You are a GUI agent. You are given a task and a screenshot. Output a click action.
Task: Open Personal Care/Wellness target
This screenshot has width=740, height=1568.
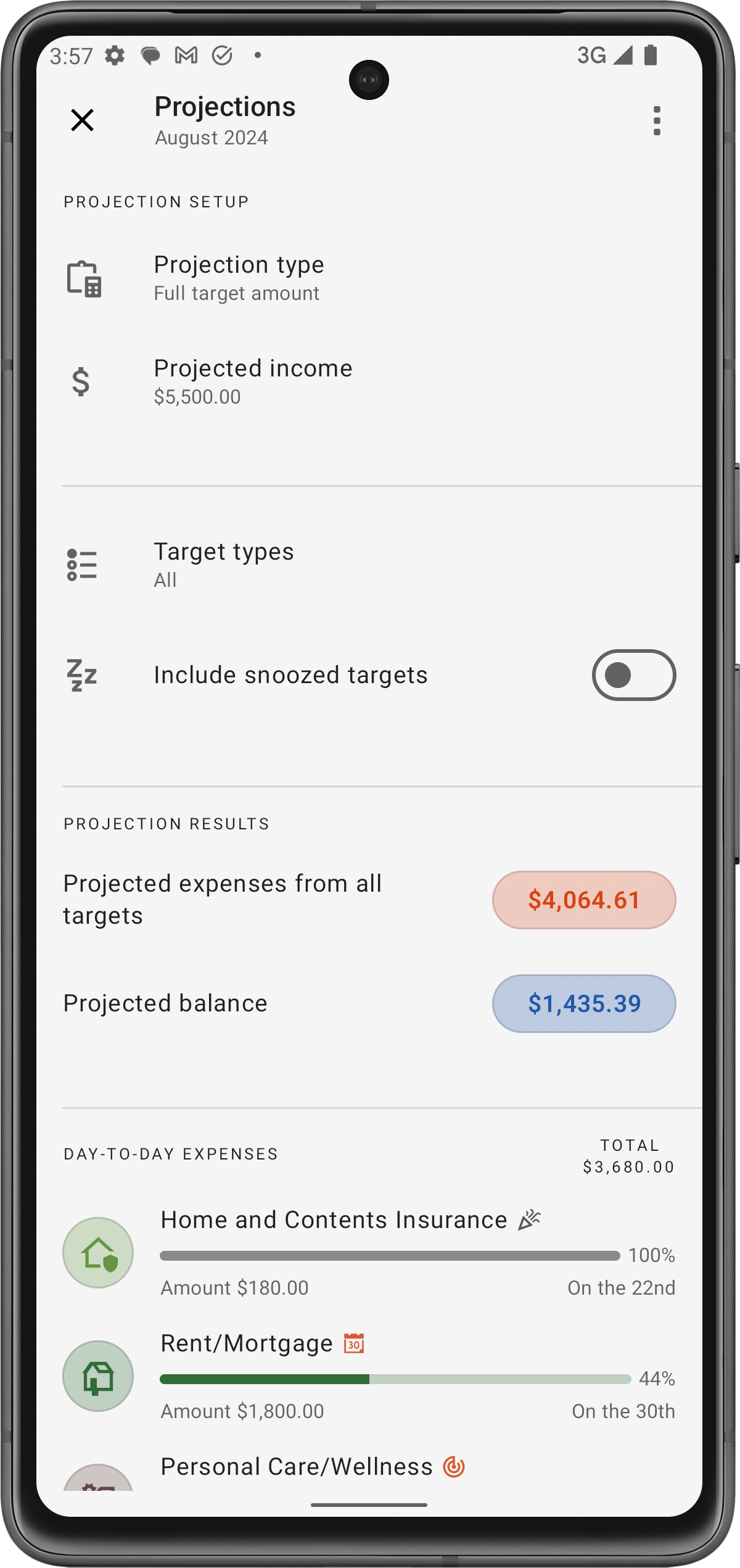pyautogui.click(x=297, y=1467)
